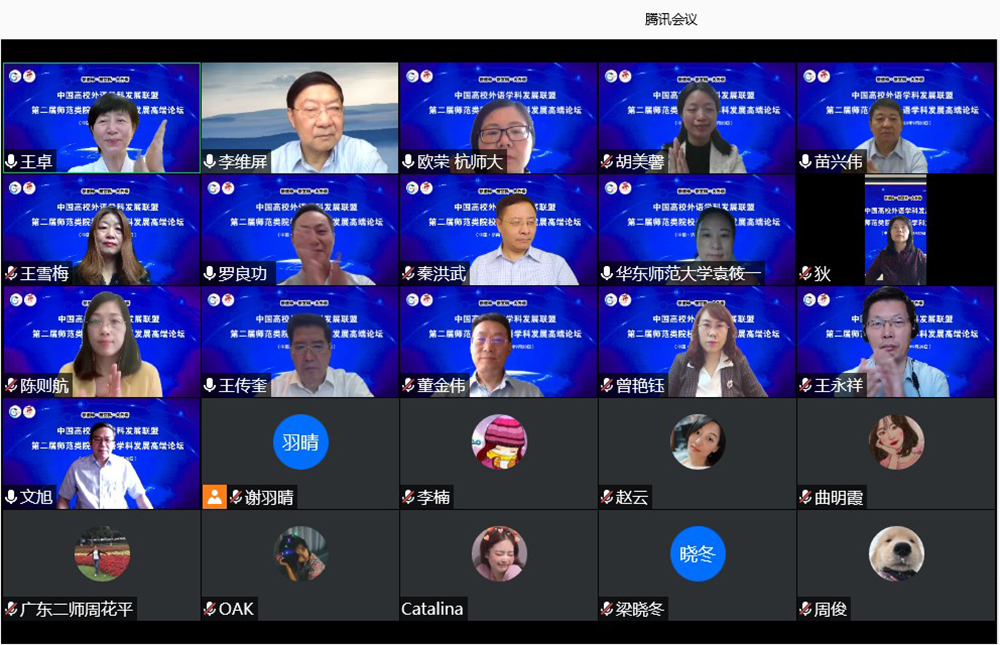Tap 董金伟's video tile

(x=498, y=342)
